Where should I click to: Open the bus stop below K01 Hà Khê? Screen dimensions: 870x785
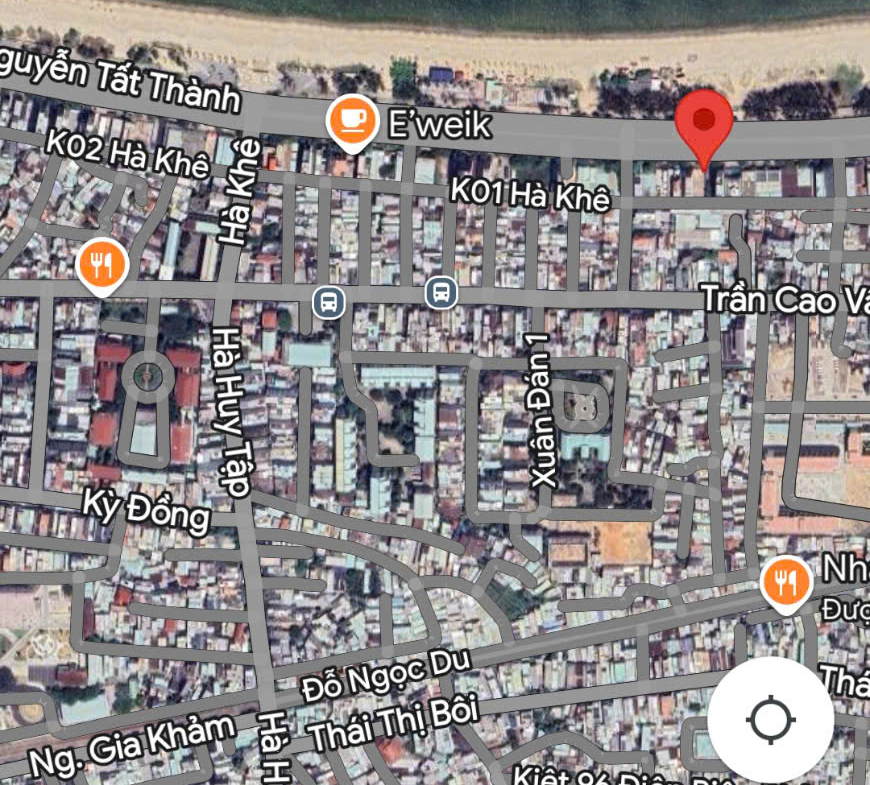coord(440,293)
